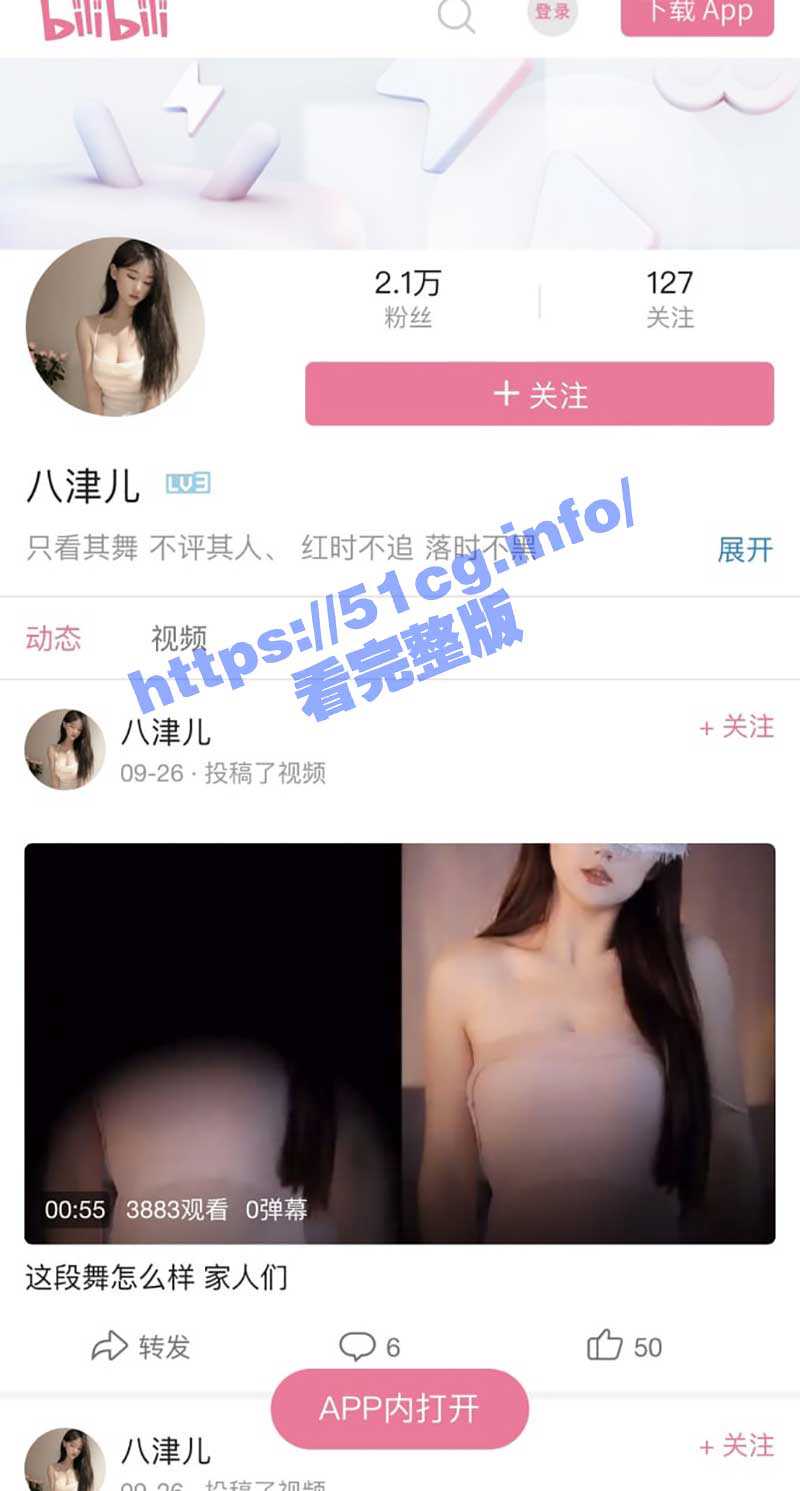Open the search magnifier icon
This screenshot has height=1491, width=800.
tap(456, 15)
